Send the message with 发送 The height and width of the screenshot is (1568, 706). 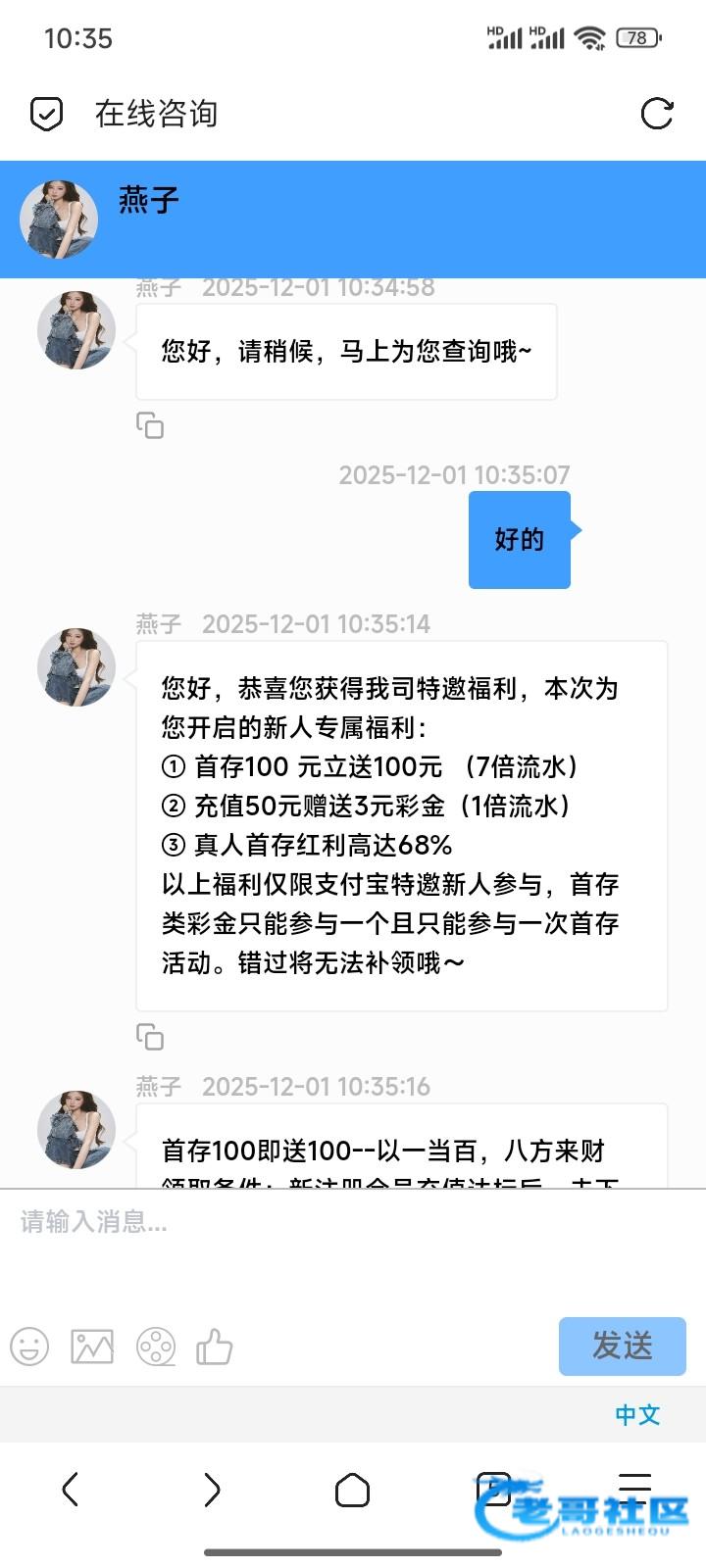click(x=622, y=1346)
